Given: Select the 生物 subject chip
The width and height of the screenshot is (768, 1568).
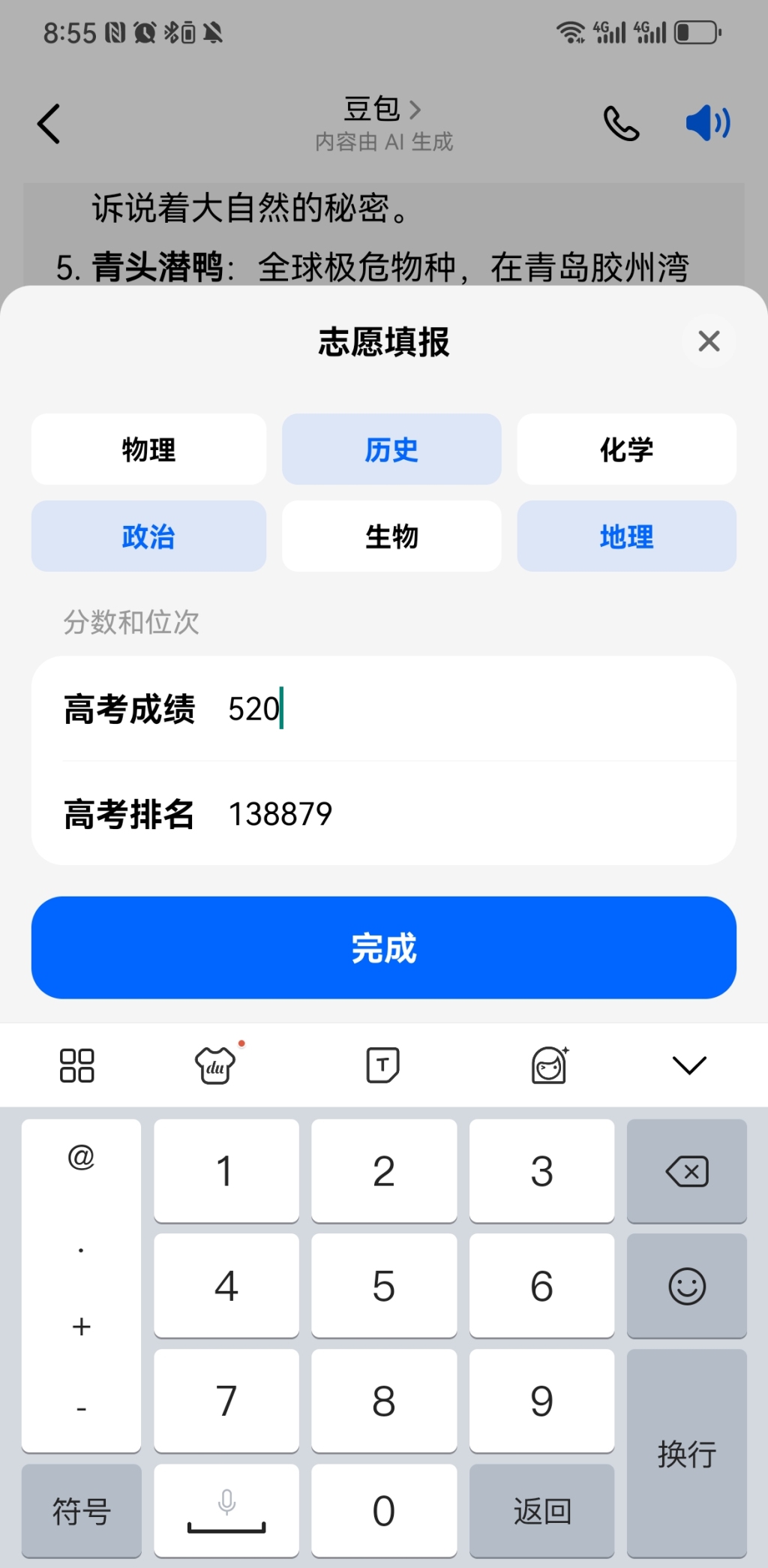Looking at the screenshot, I should pos(391,536).
